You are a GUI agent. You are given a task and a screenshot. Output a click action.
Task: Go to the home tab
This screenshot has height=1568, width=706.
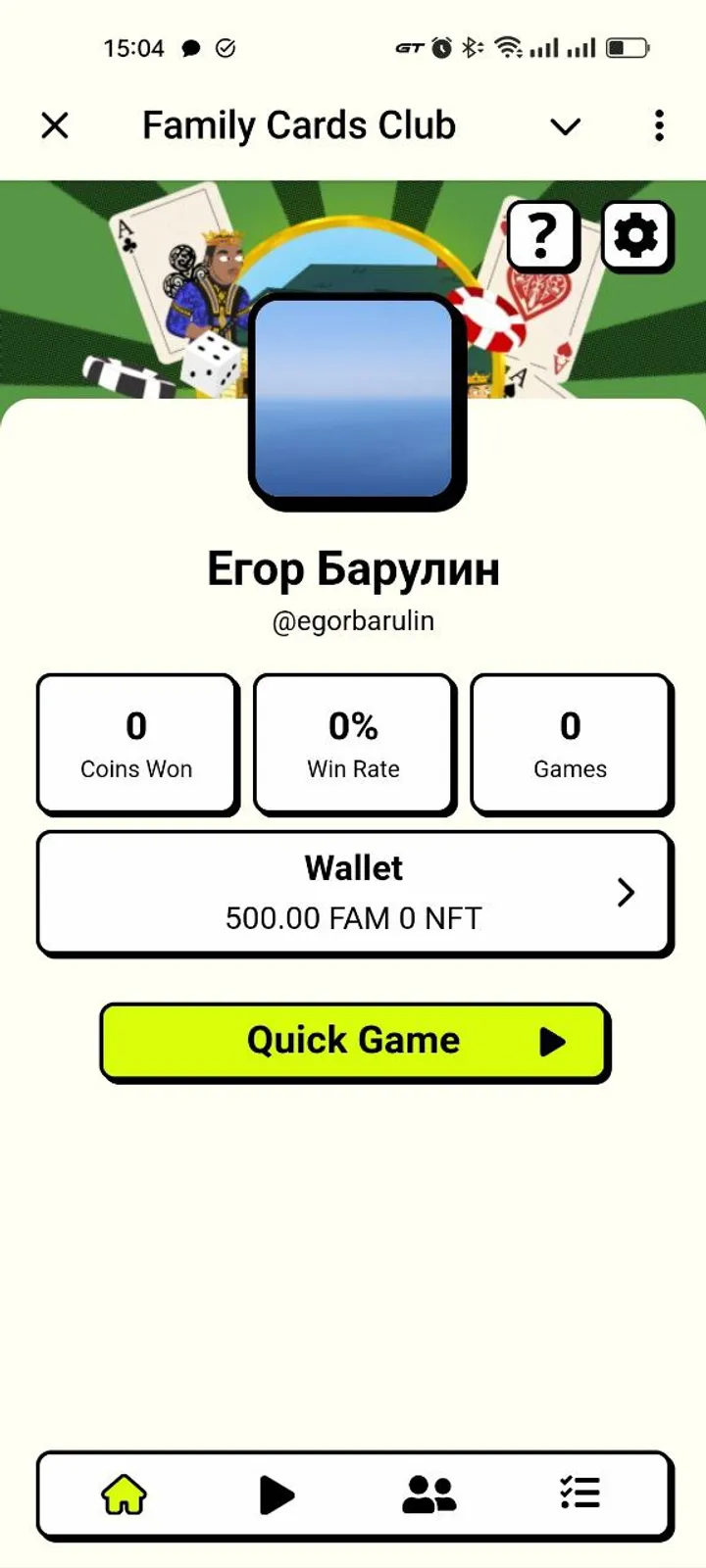(x=125, y=1494)
